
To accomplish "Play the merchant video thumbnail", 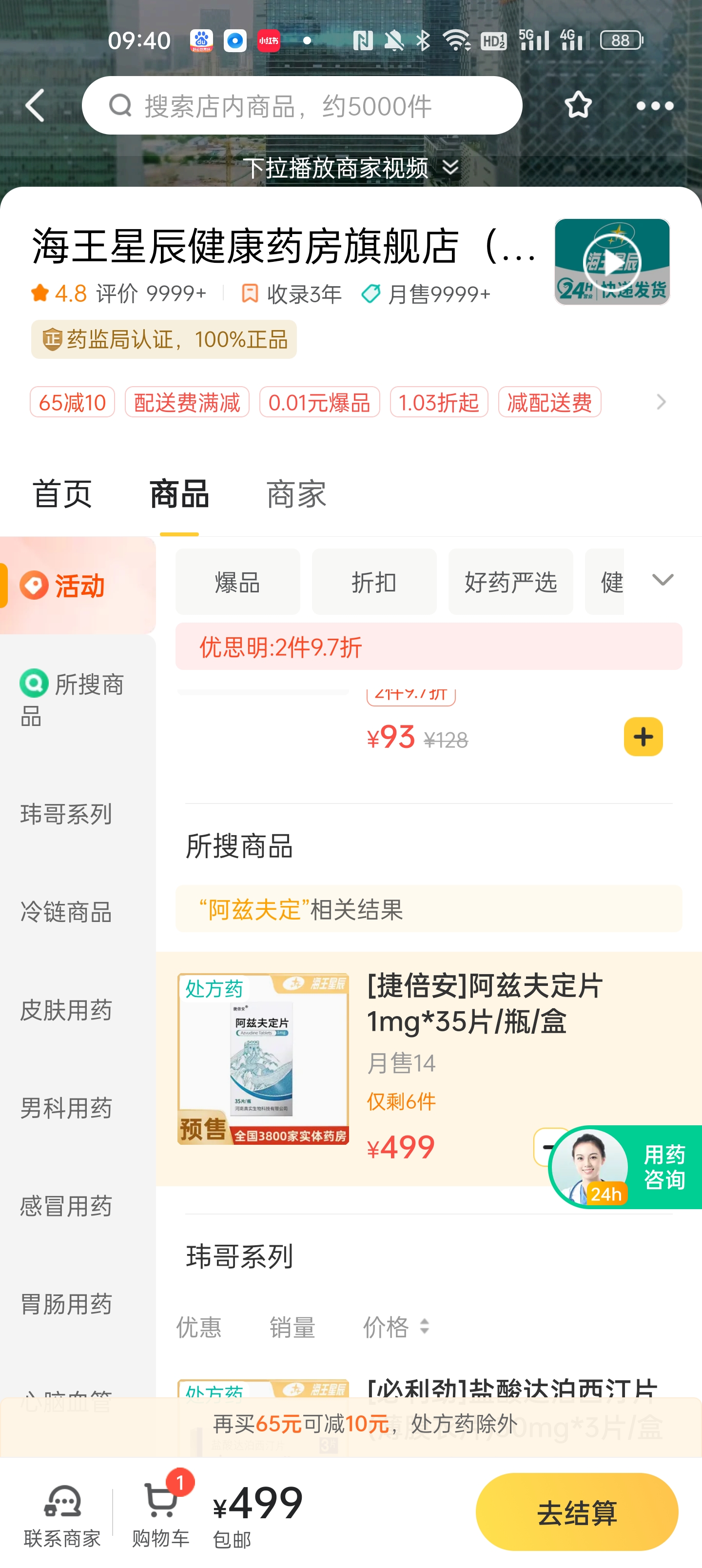I will [611, 262].
